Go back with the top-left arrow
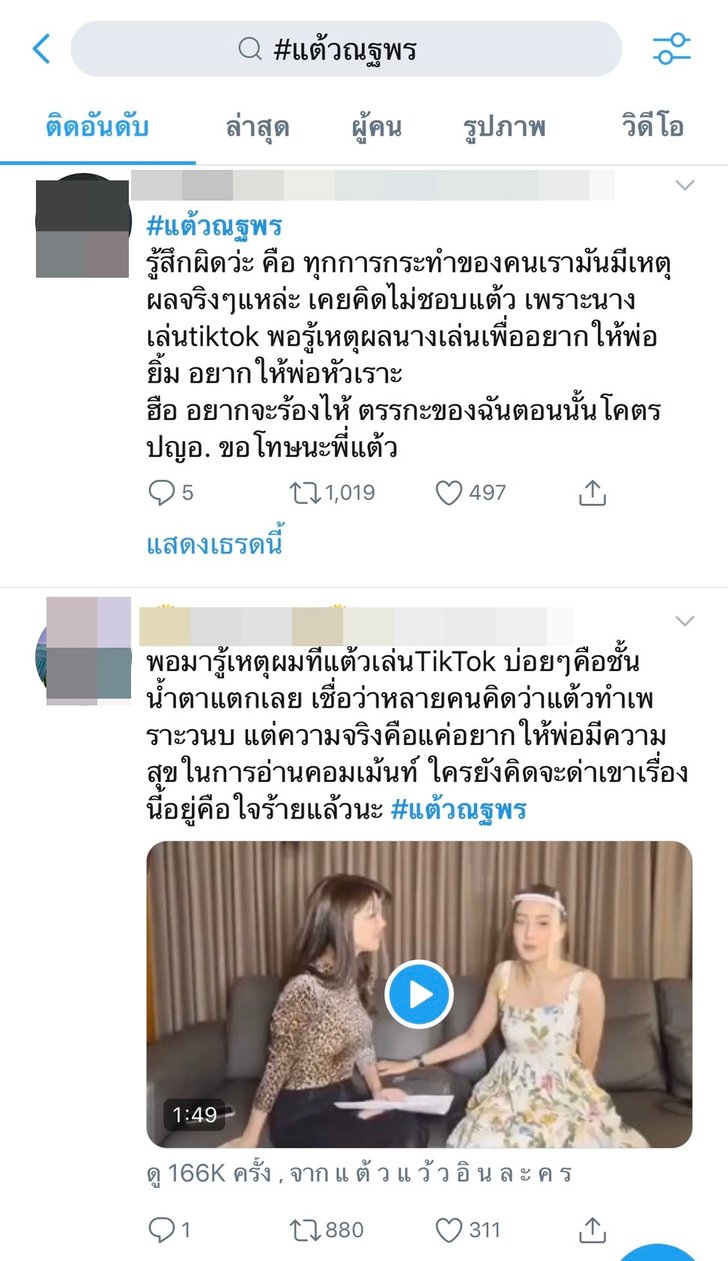Viewport: 728px width, 1261px height. [41, 49]
